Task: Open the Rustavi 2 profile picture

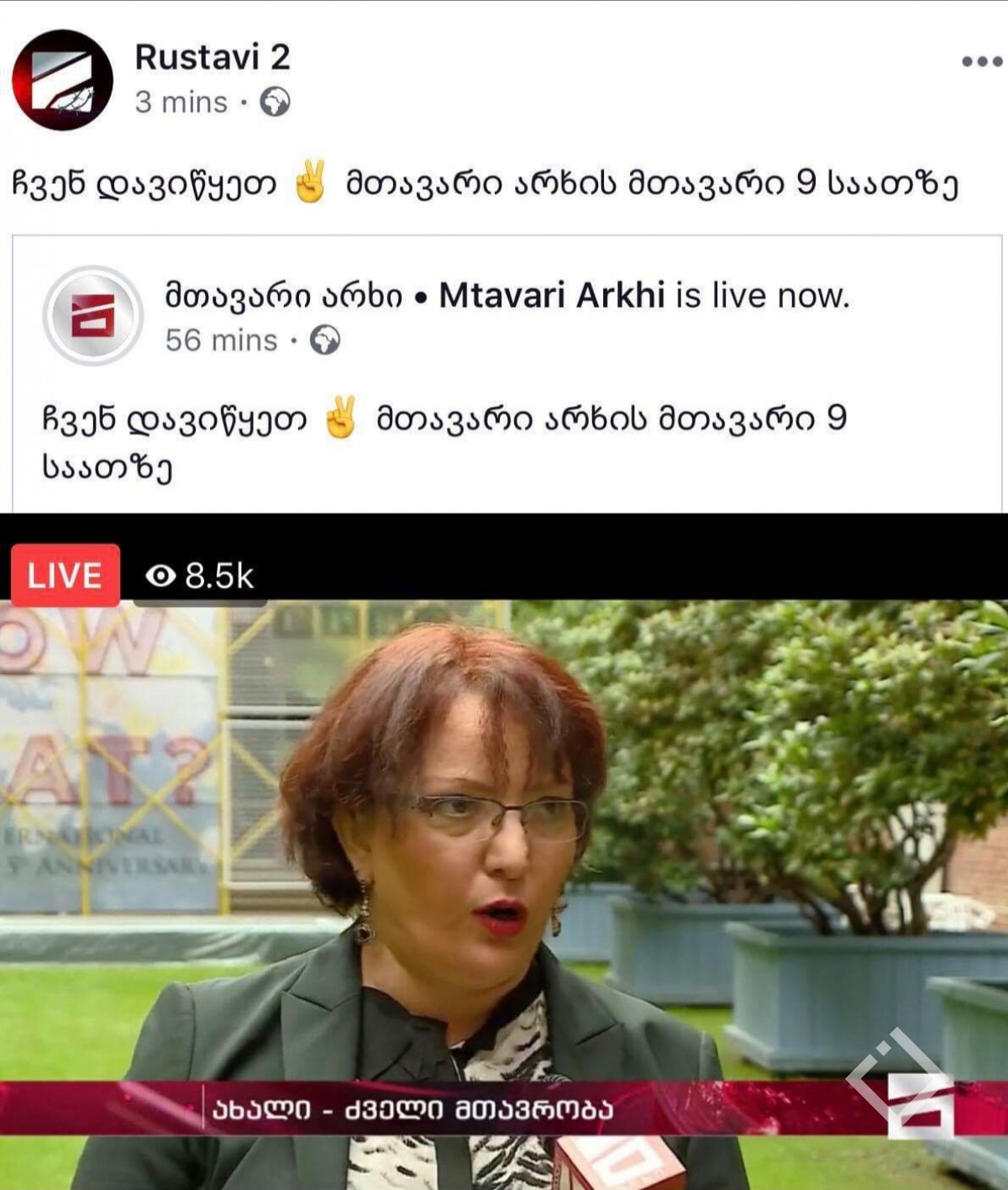Action: (62, 80)
